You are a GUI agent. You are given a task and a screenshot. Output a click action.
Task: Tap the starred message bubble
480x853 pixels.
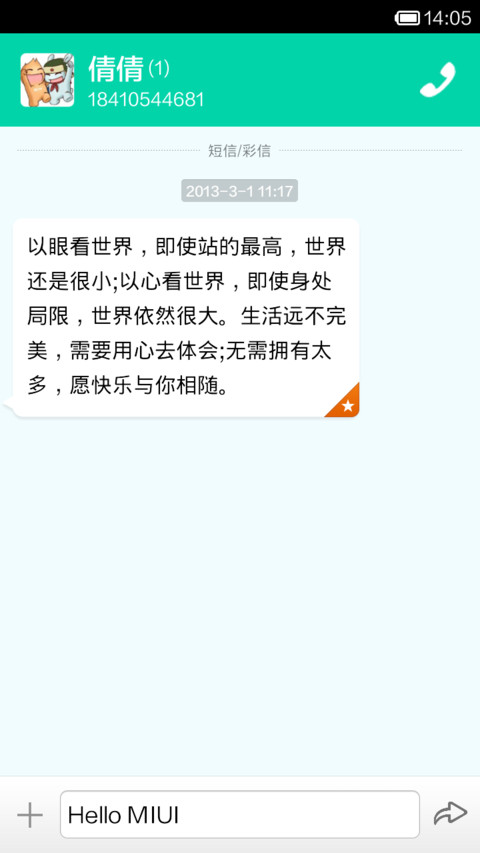tap(185, 318)
